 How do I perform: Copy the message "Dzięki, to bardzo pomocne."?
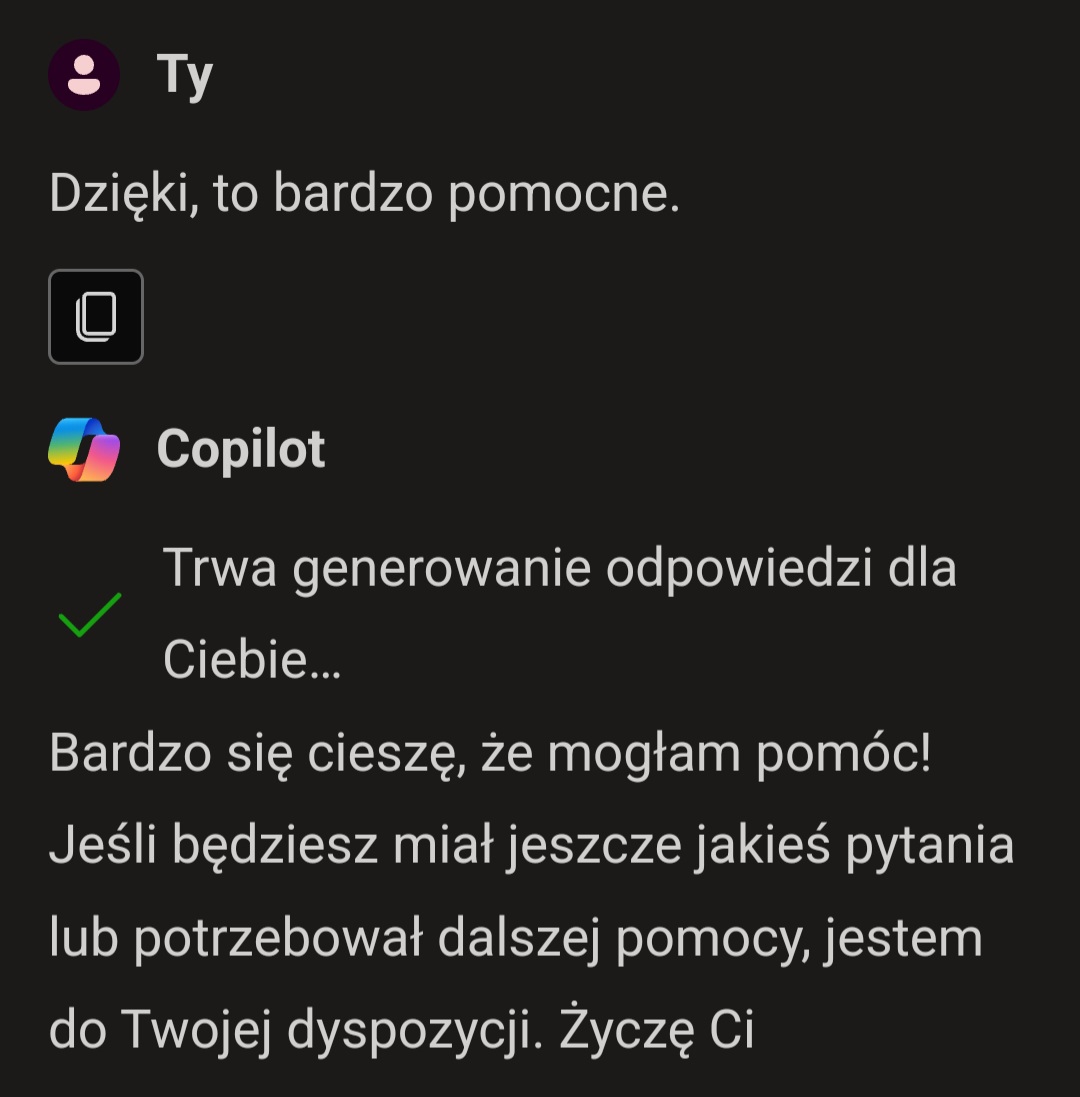(96, 317)
